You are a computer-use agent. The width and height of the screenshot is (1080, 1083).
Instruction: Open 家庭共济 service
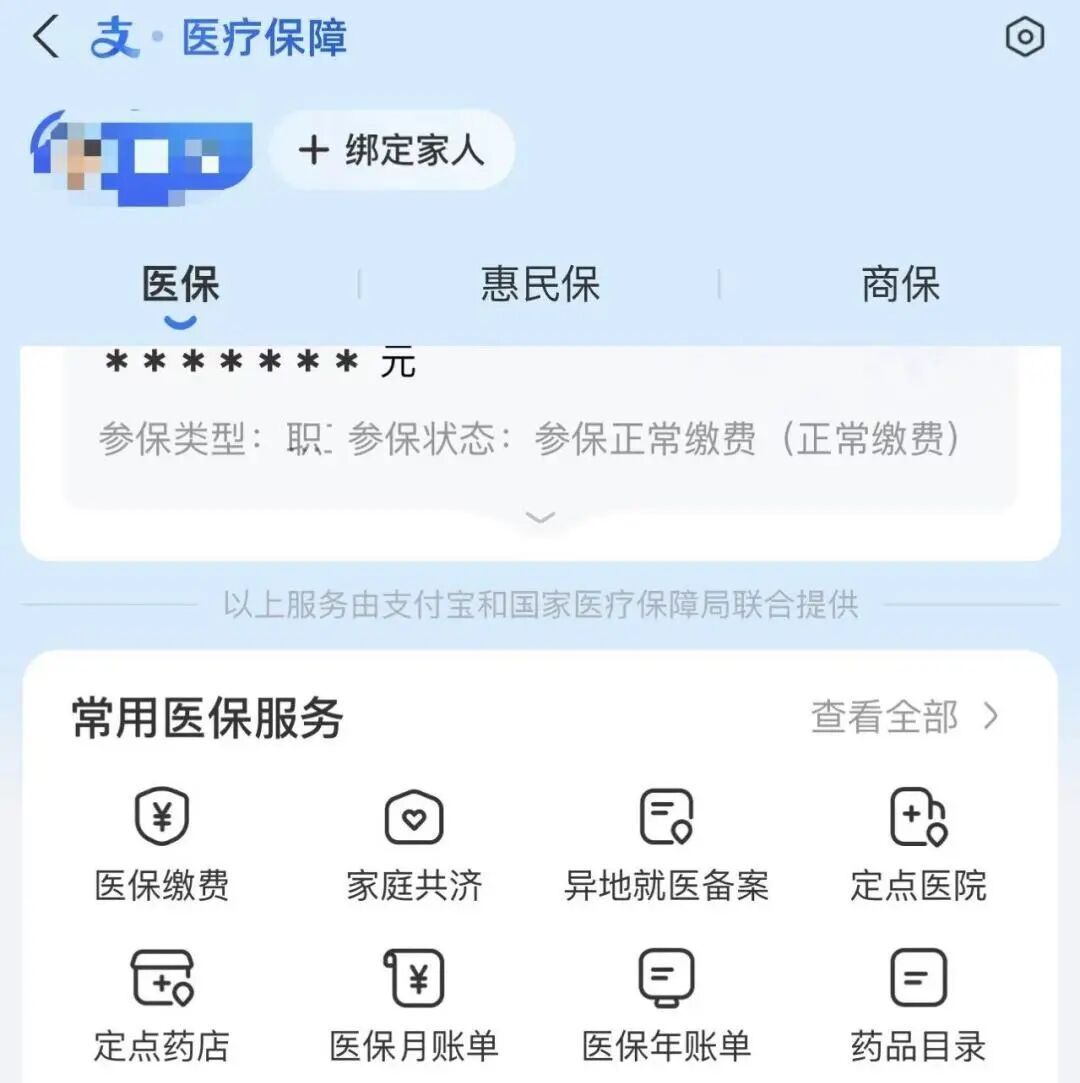point(414,846)
